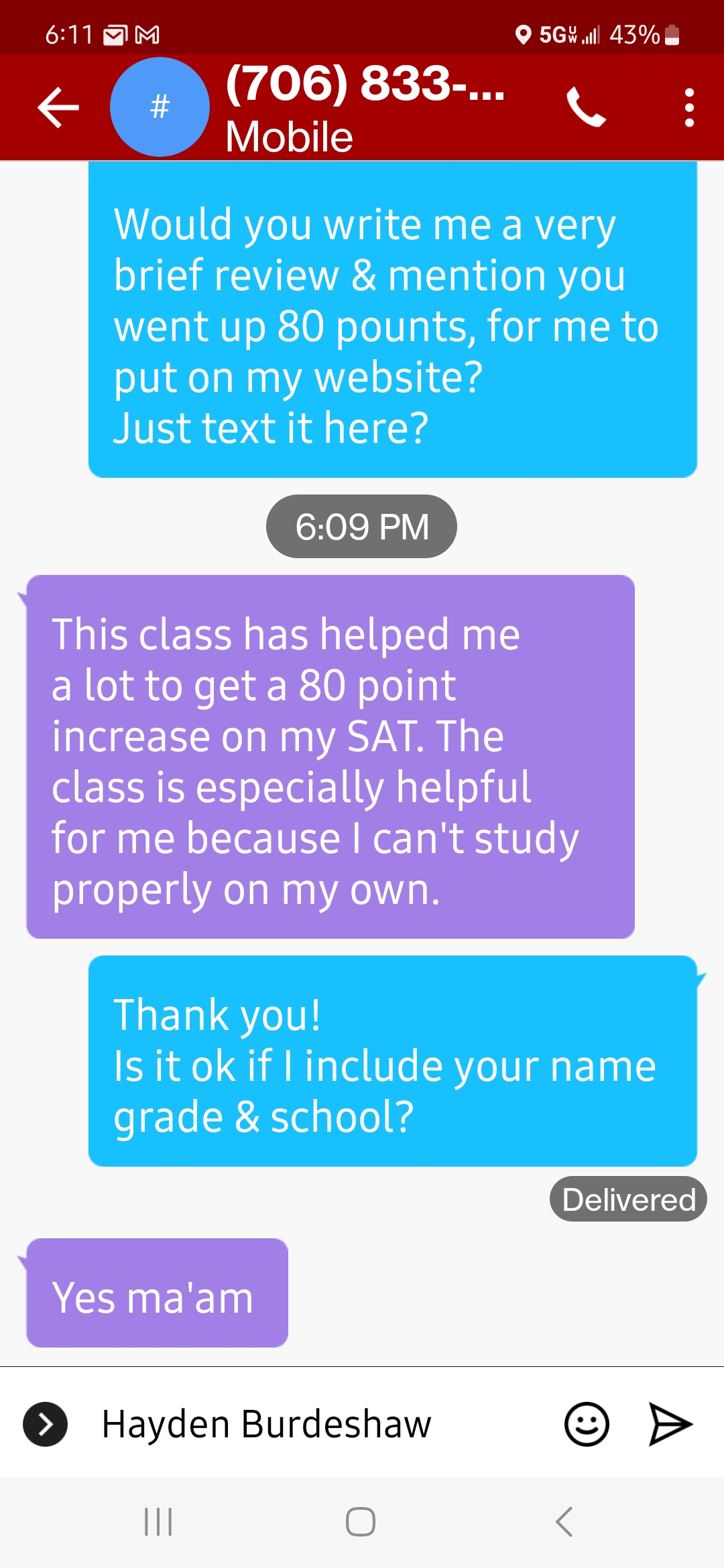
Task: Tap the Delivered status label
Action: tap(627, 1199)
